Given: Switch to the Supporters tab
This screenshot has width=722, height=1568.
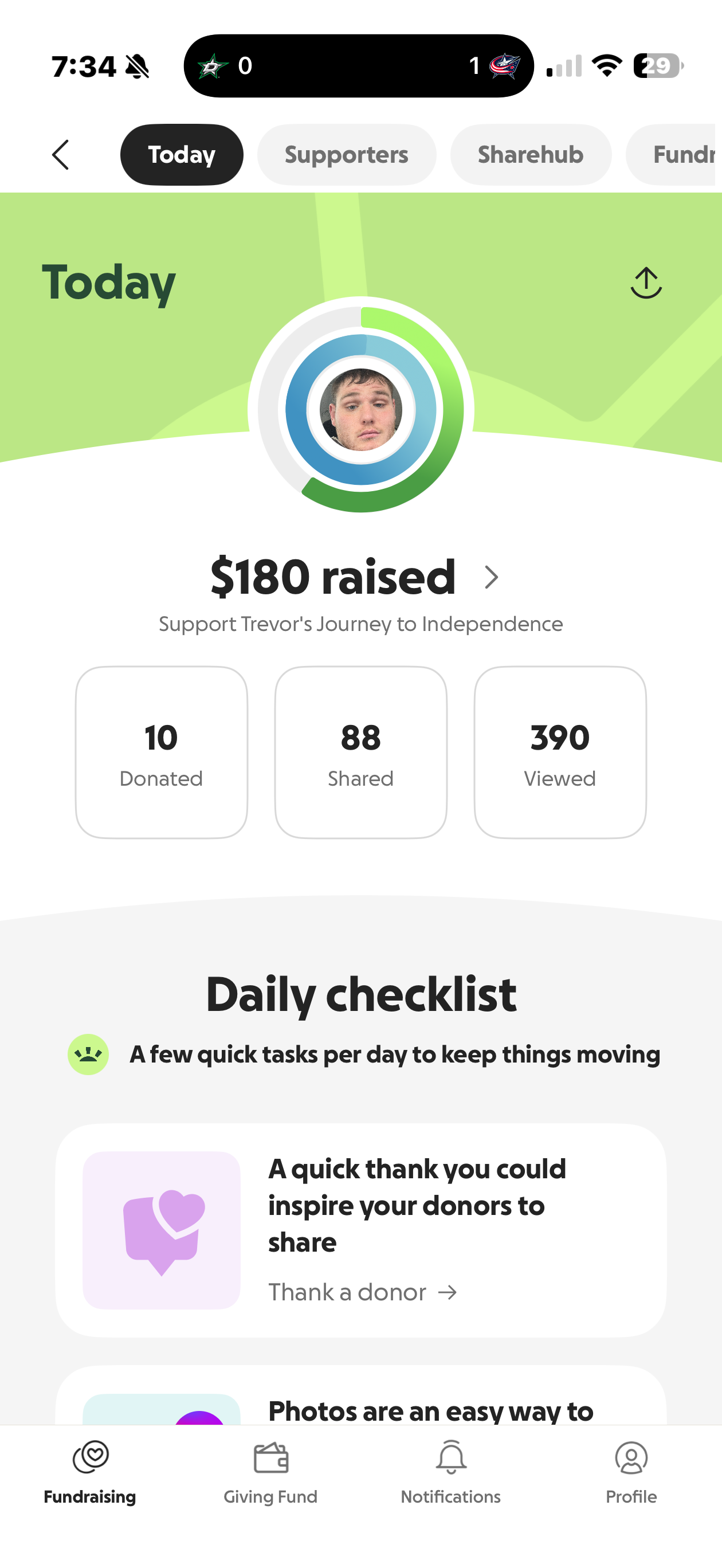Looking at the screenshot, I should coord(347,155).
